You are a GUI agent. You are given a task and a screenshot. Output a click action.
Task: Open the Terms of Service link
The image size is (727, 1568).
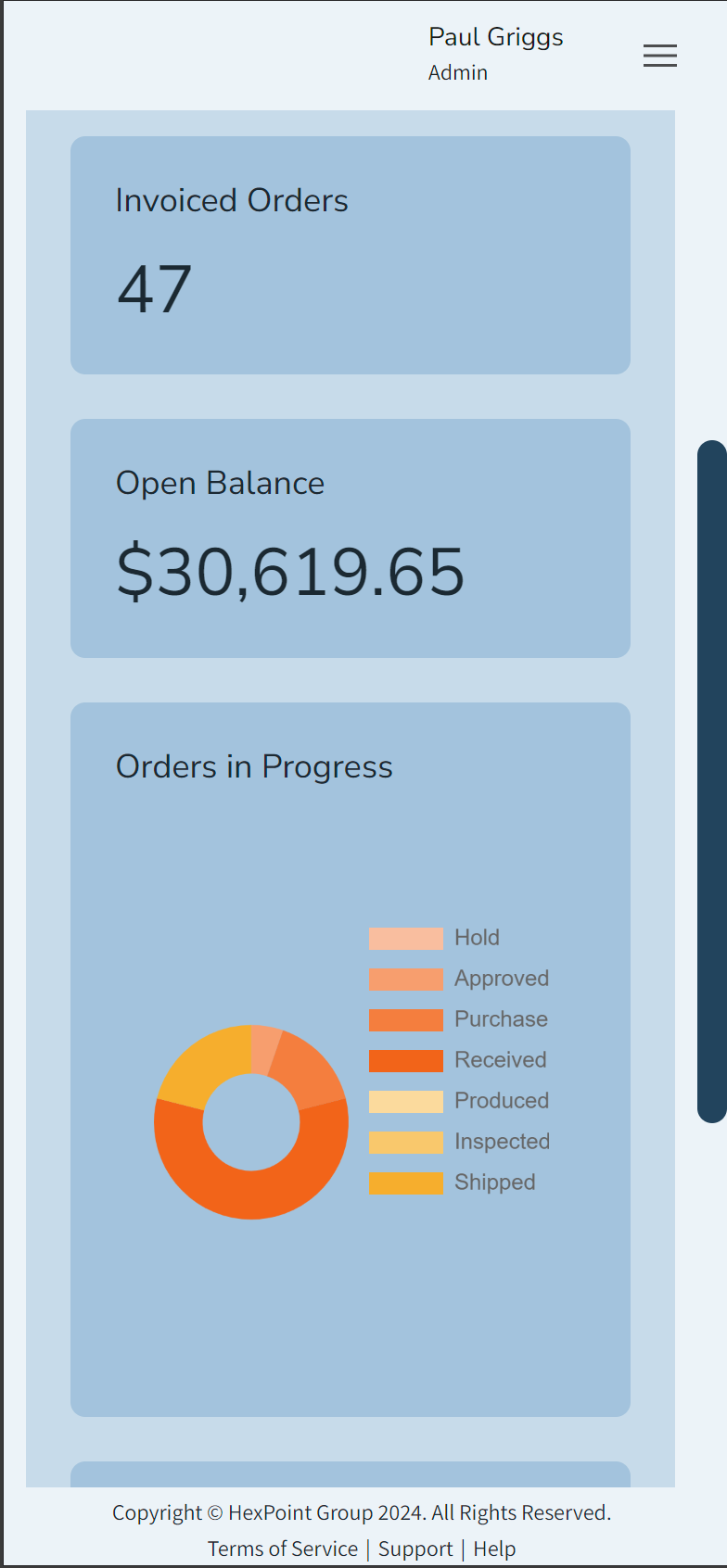283,1549
